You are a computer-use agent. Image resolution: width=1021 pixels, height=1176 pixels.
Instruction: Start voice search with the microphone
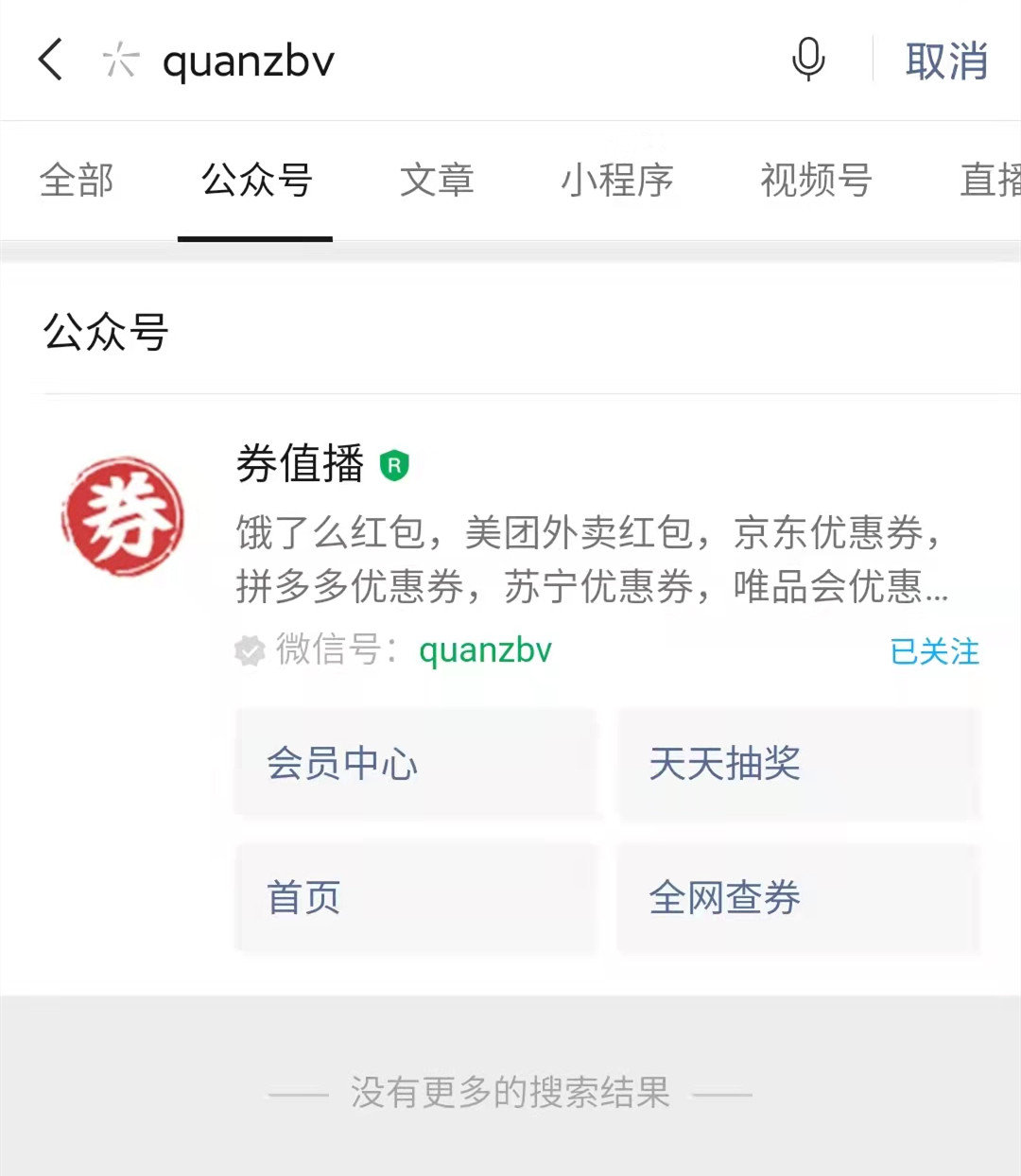(807, 61)
